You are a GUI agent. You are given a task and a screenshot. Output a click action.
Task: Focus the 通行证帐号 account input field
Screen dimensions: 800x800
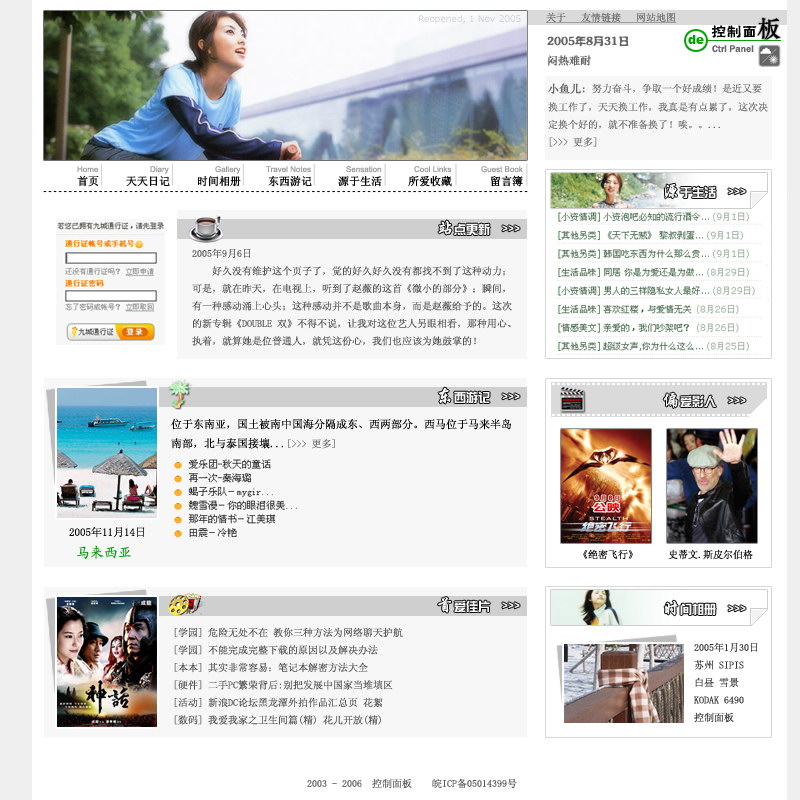point(110,258)
